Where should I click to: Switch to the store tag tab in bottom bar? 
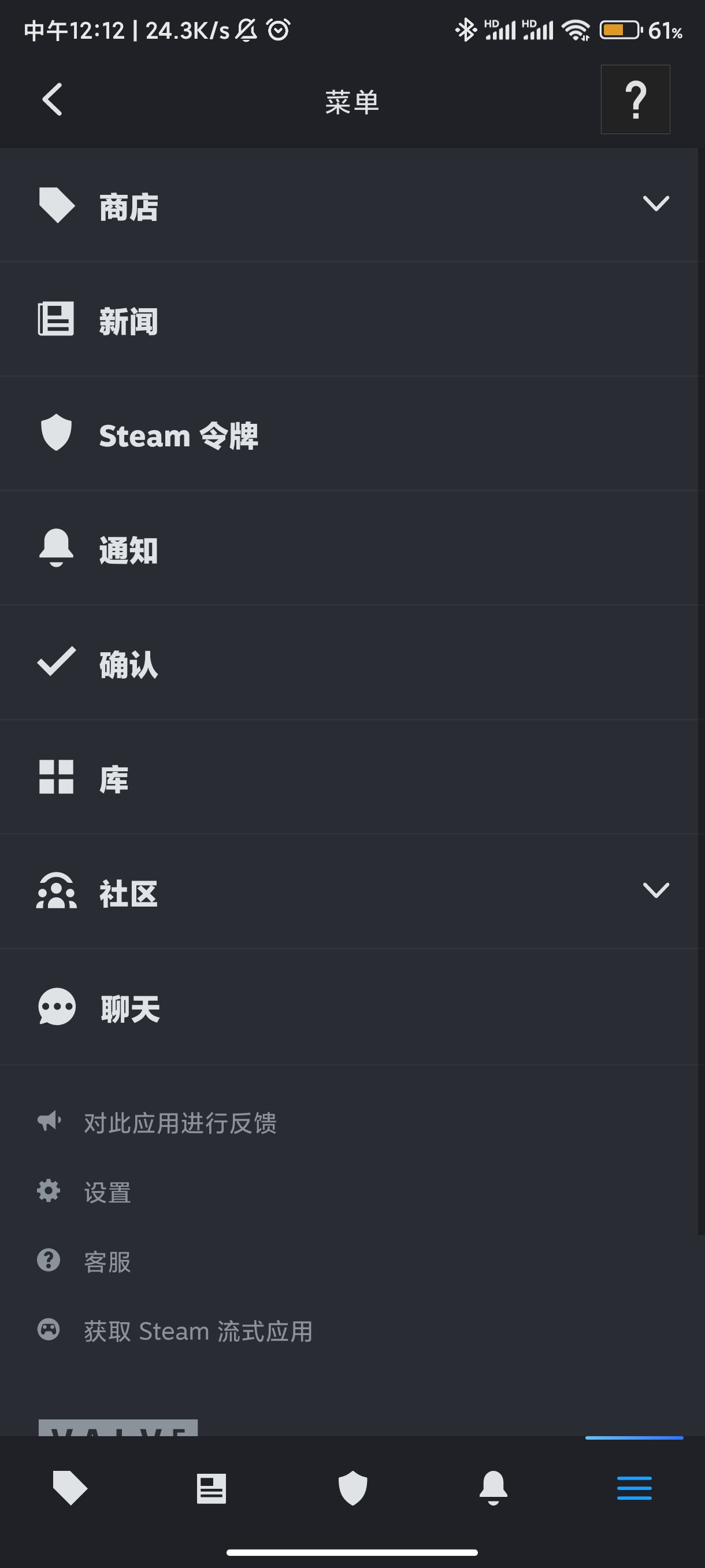(x=70, y=1488)
